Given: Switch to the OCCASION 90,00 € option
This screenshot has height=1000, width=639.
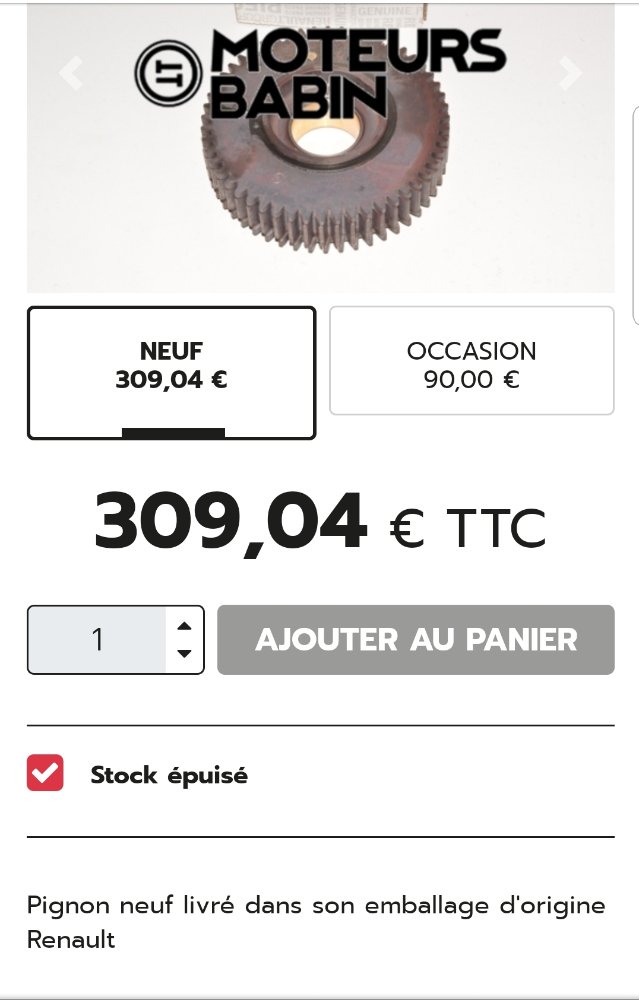Looking at the screenshot, I should point(471,361).
